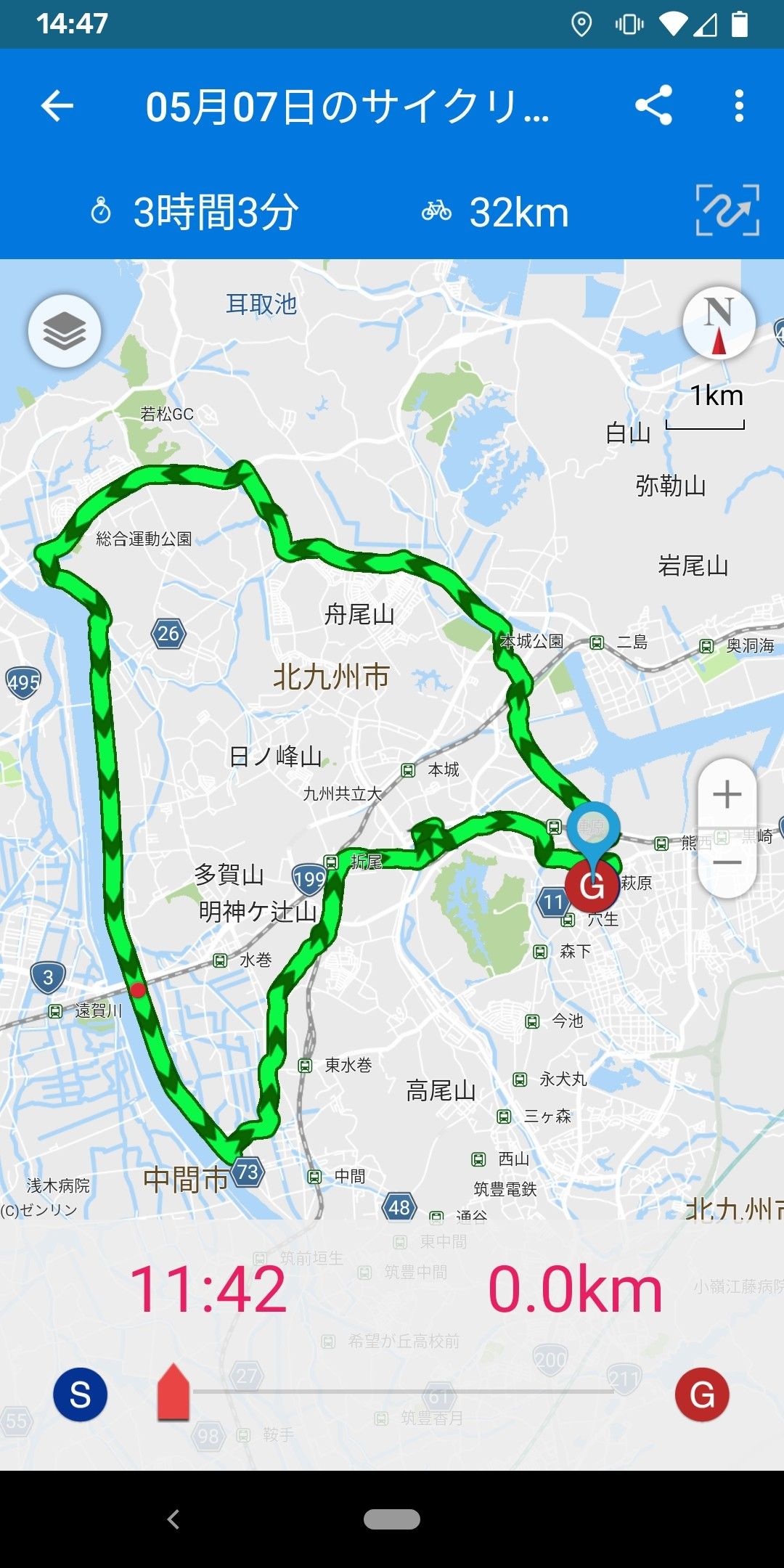
Task: Zoom out of the map
Action: [x=727, y=862]
